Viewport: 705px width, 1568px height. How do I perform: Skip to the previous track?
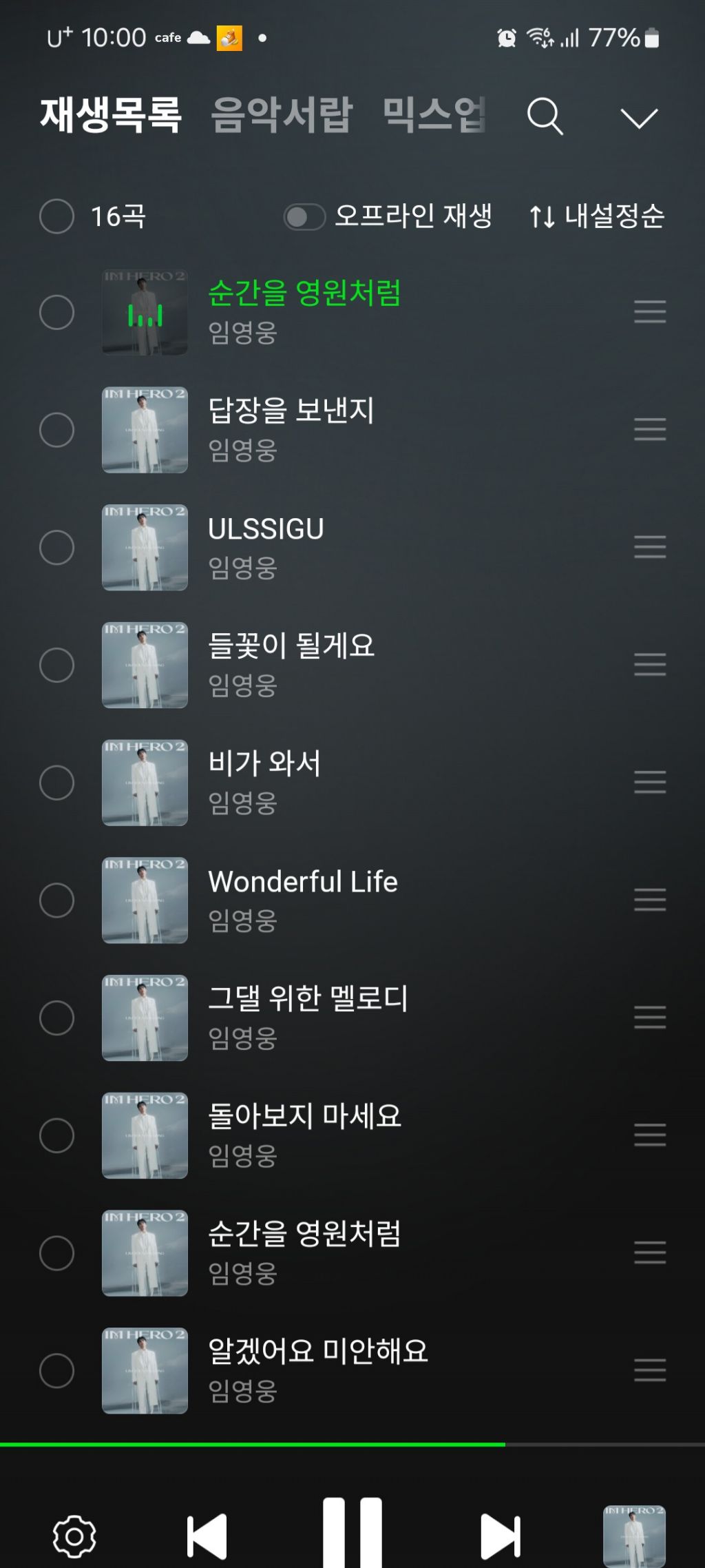[207, 1536]
